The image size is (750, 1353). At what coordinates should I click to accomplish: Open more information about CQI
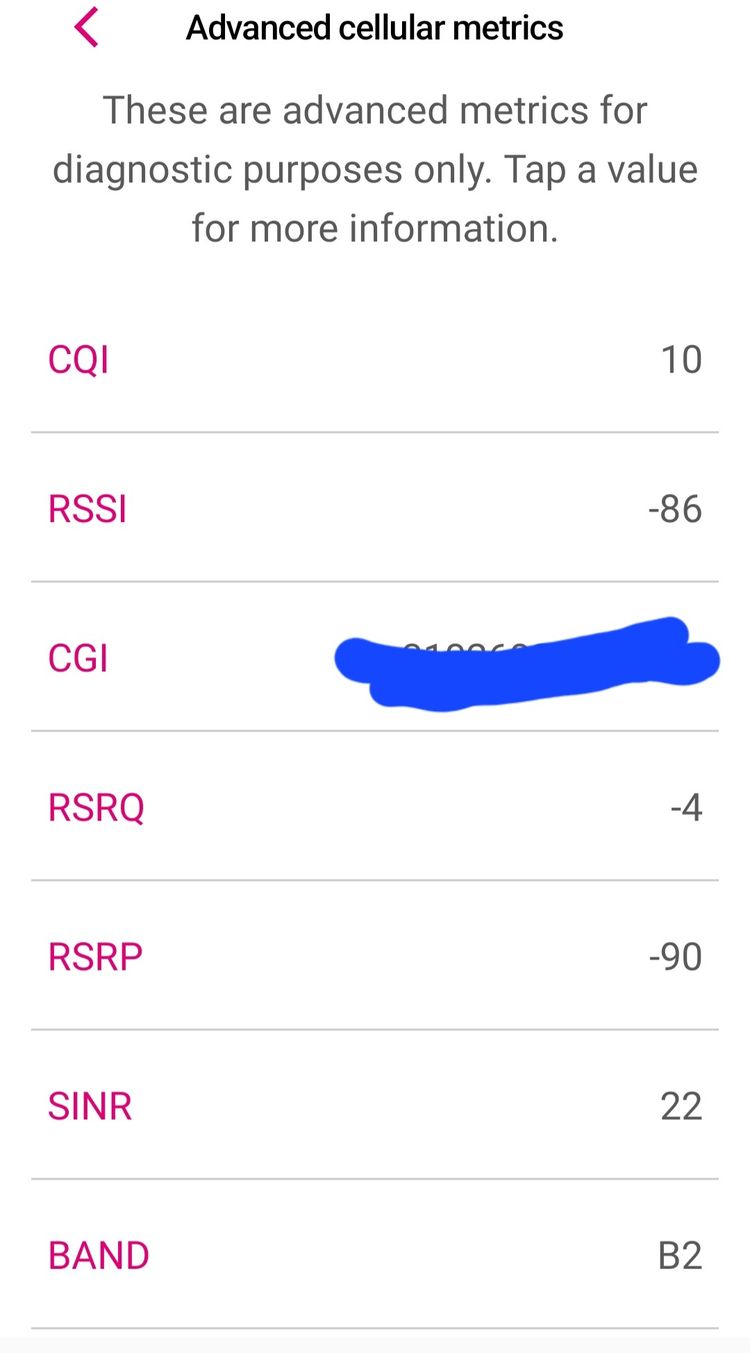coord(375,359)
